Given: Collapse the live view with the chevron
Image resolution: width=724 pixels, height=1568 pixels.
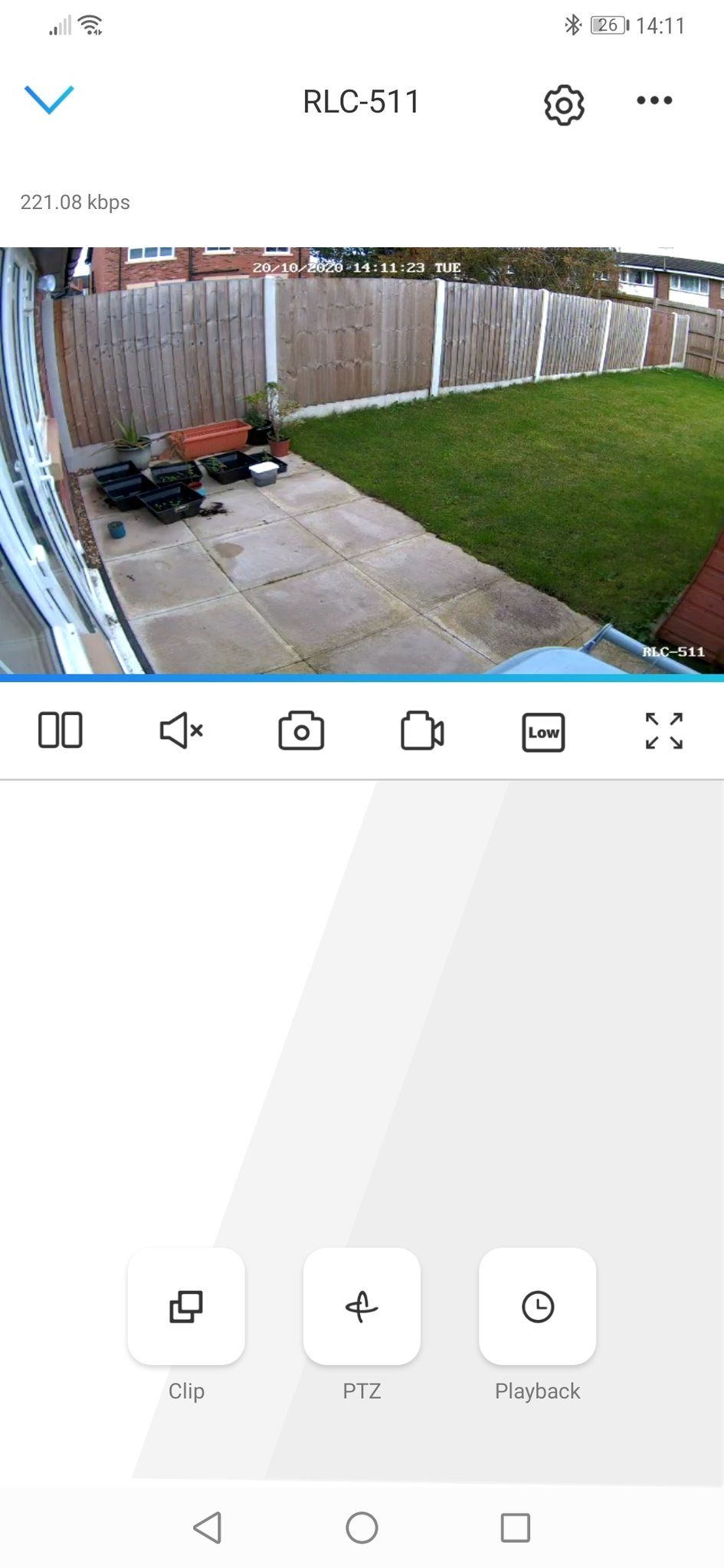Looking at the screenshot, I should 49,101.
